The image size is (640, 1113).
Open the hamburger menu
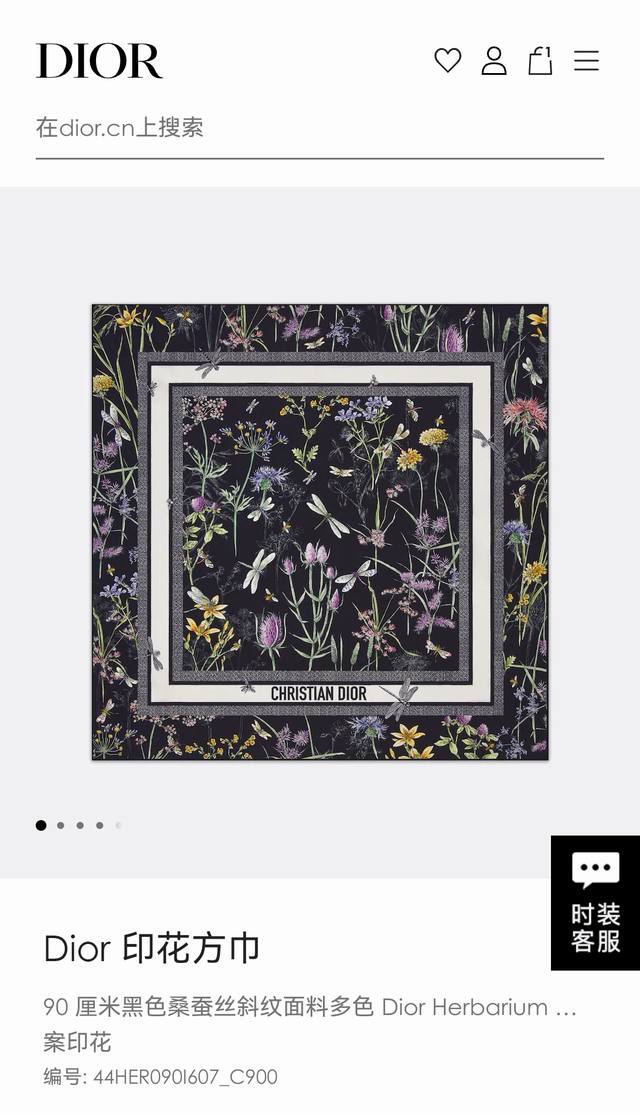pos(586,60)
